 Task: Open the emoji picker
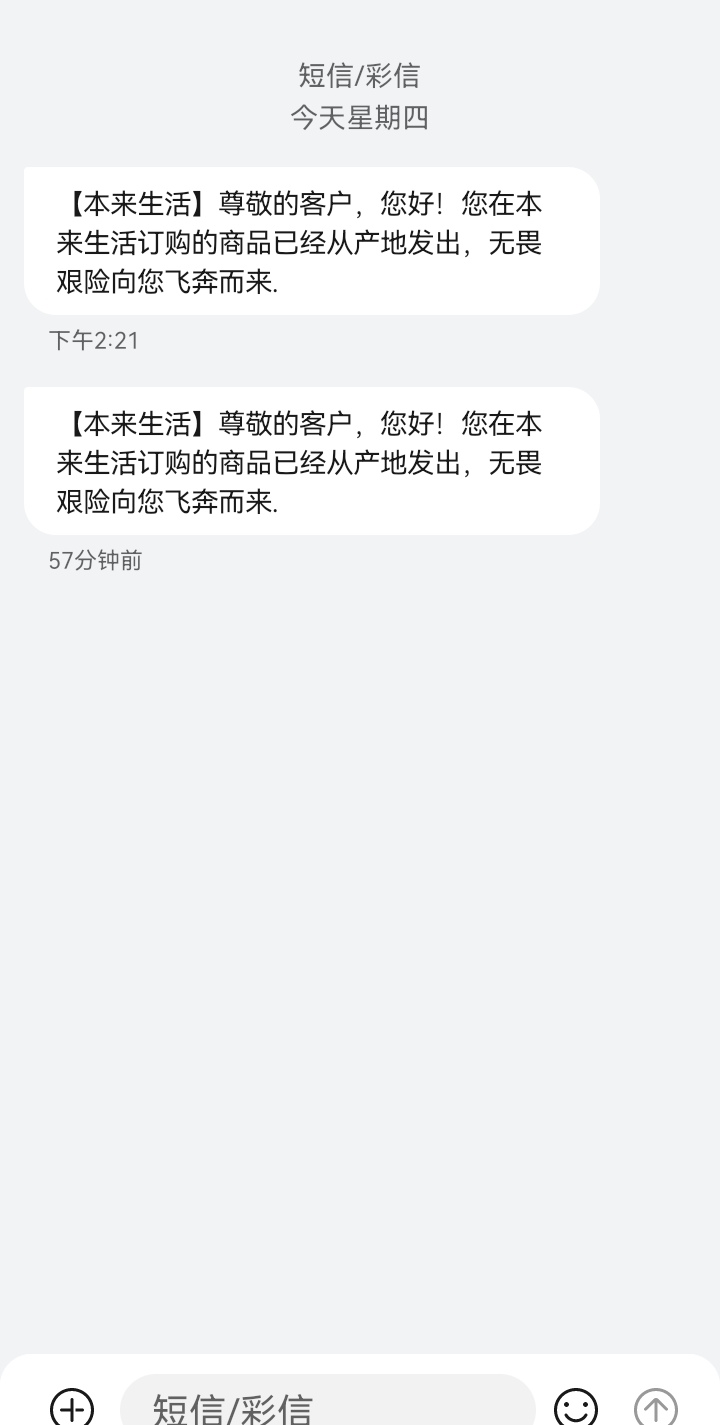pos(576,1407)
